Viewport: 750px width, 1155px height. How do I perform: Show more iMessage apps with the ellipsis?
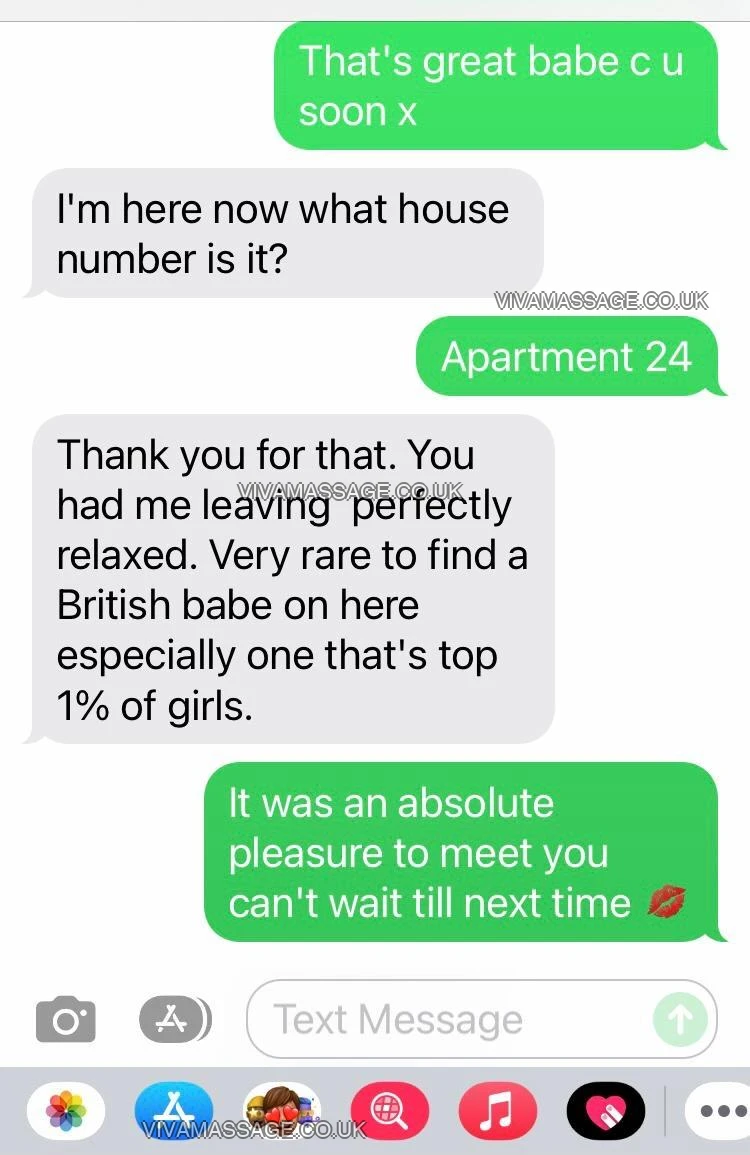click(718, 1112)
